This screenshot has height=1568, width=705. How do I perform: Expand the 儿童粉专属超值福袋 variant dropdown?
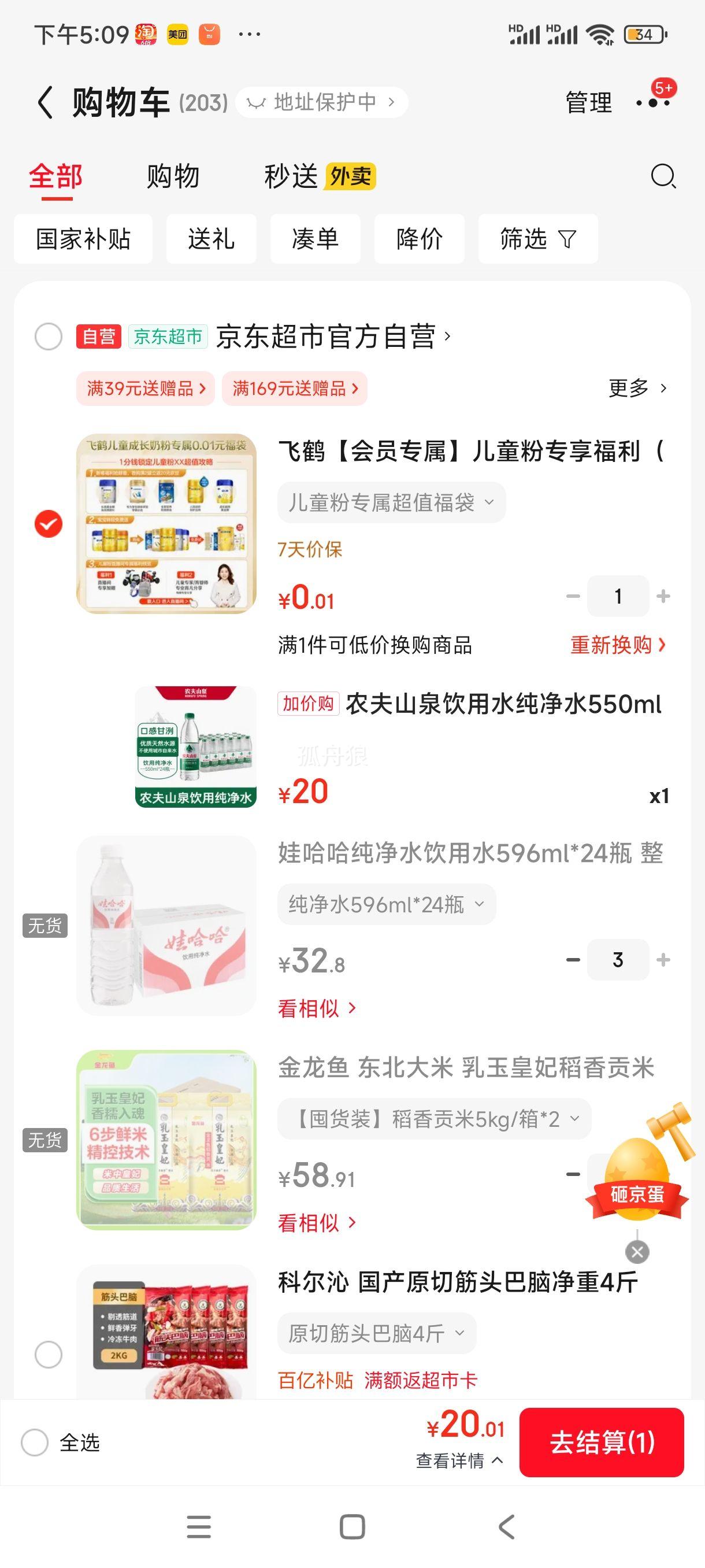391,503
